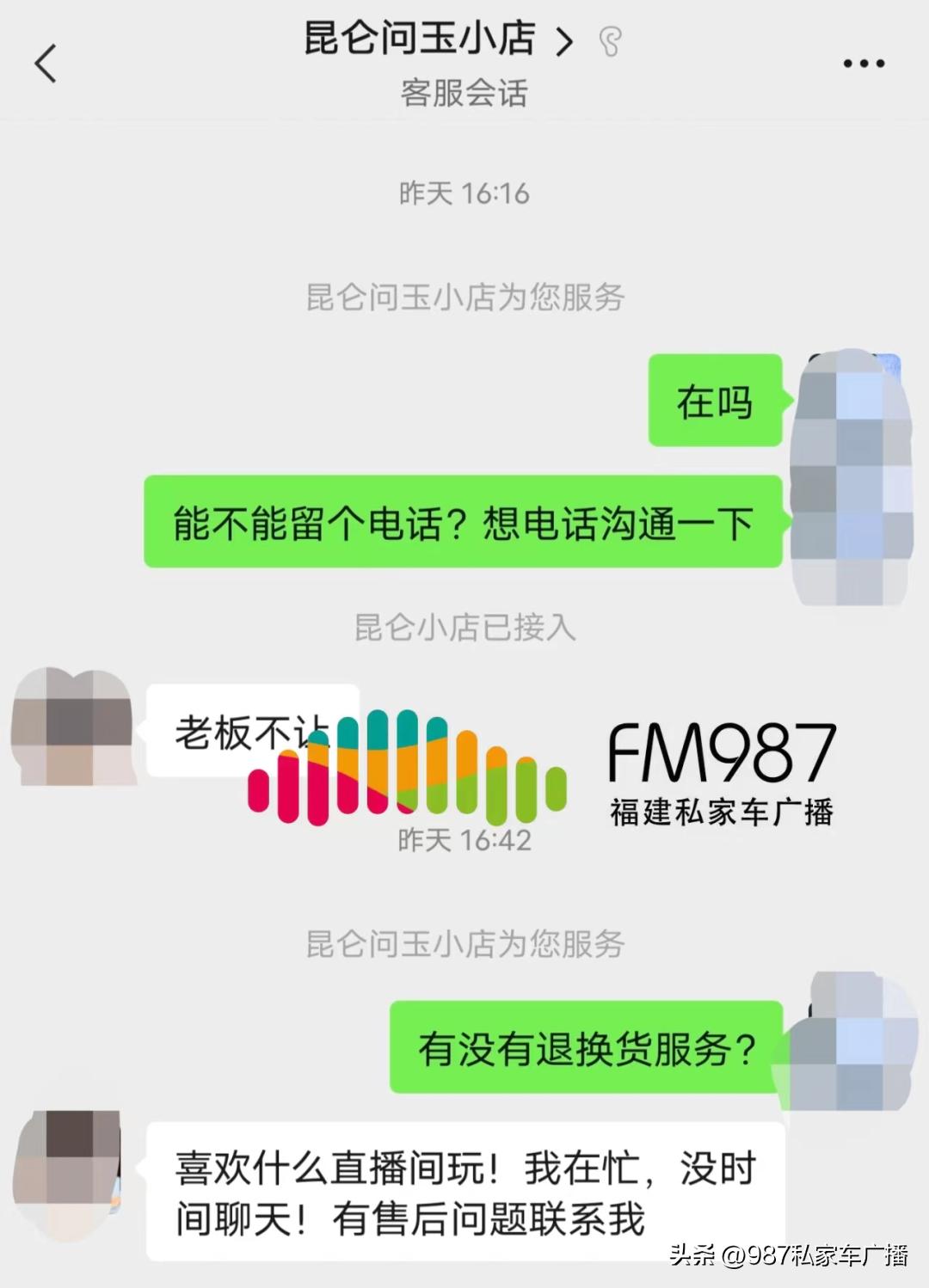Select the 有没有退换货服务 message
Image resolution: width=929 pixels, height=1288 pixels.
[586, 1046]
